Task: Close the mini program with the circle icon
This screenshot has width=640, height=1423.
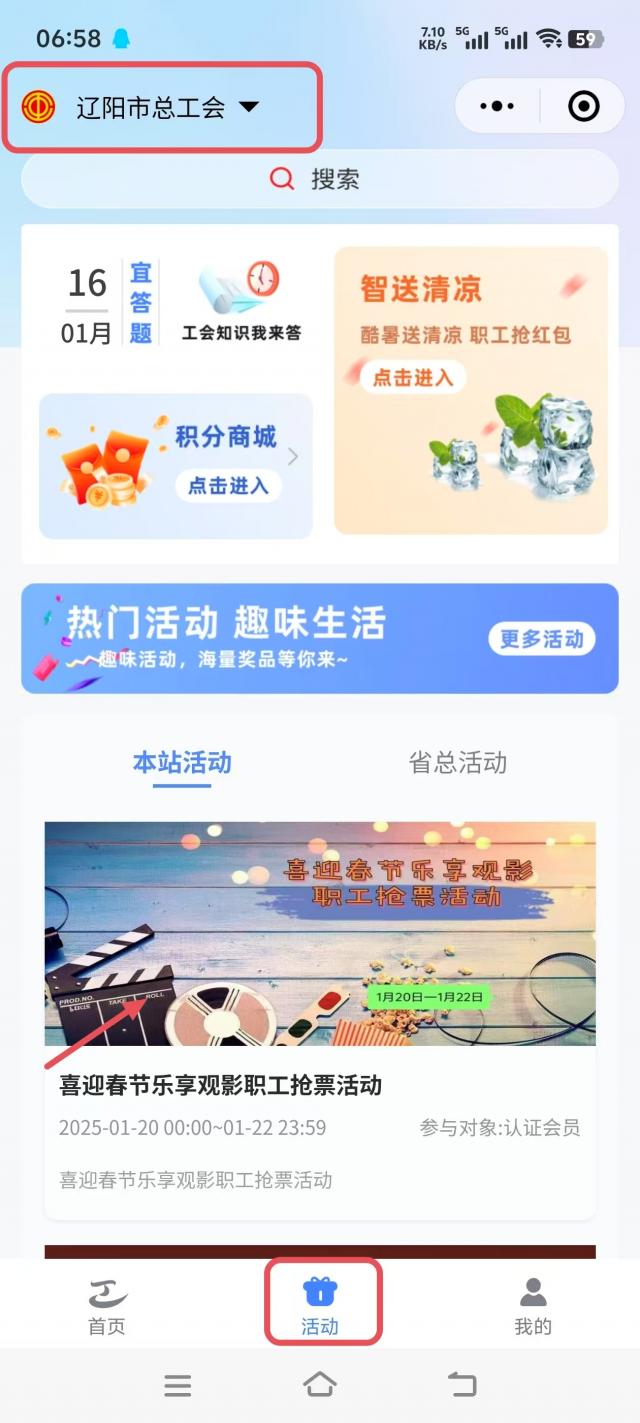Action: (583, 106)
